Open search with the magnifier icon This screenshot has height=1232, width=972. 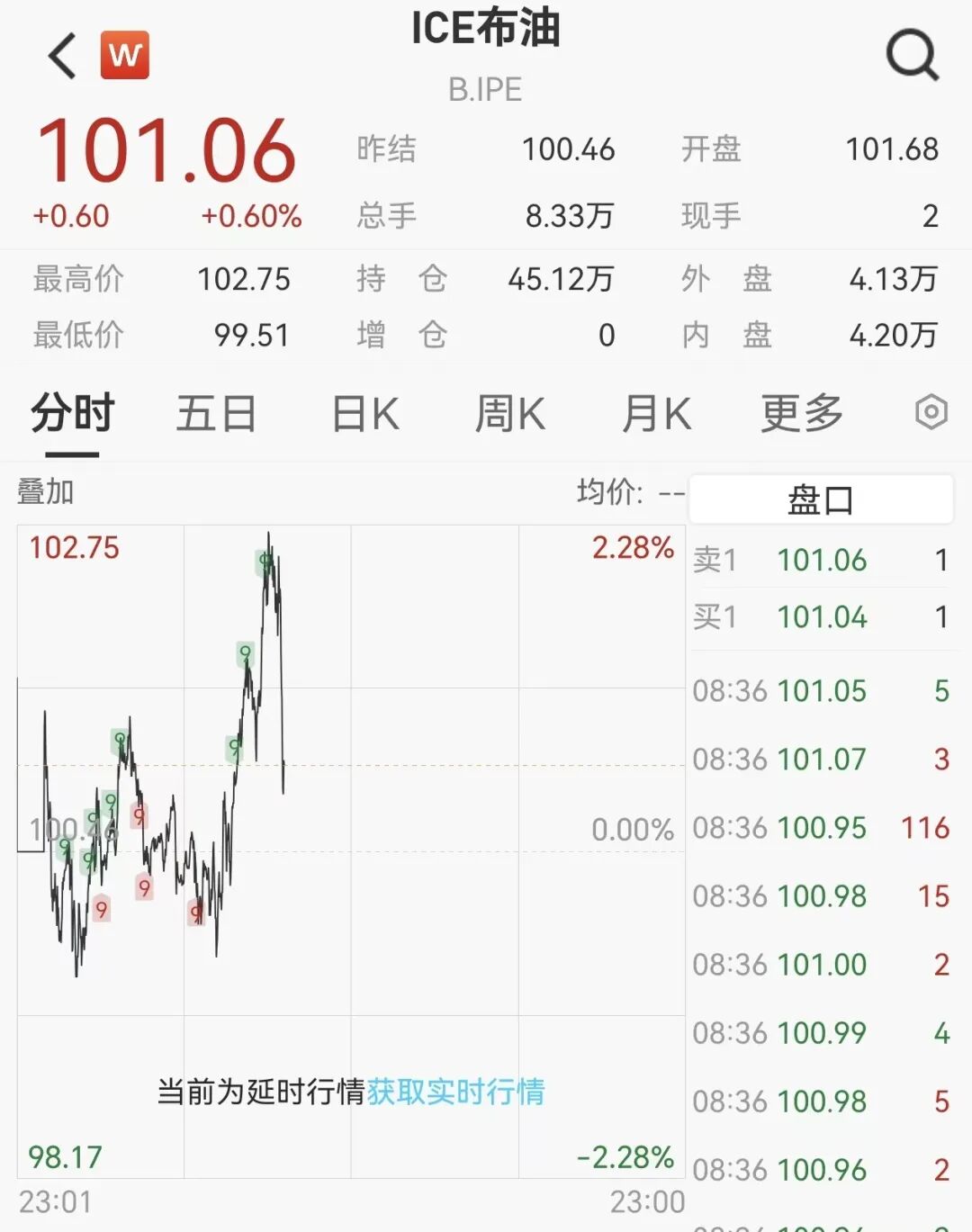click(913, 54)
